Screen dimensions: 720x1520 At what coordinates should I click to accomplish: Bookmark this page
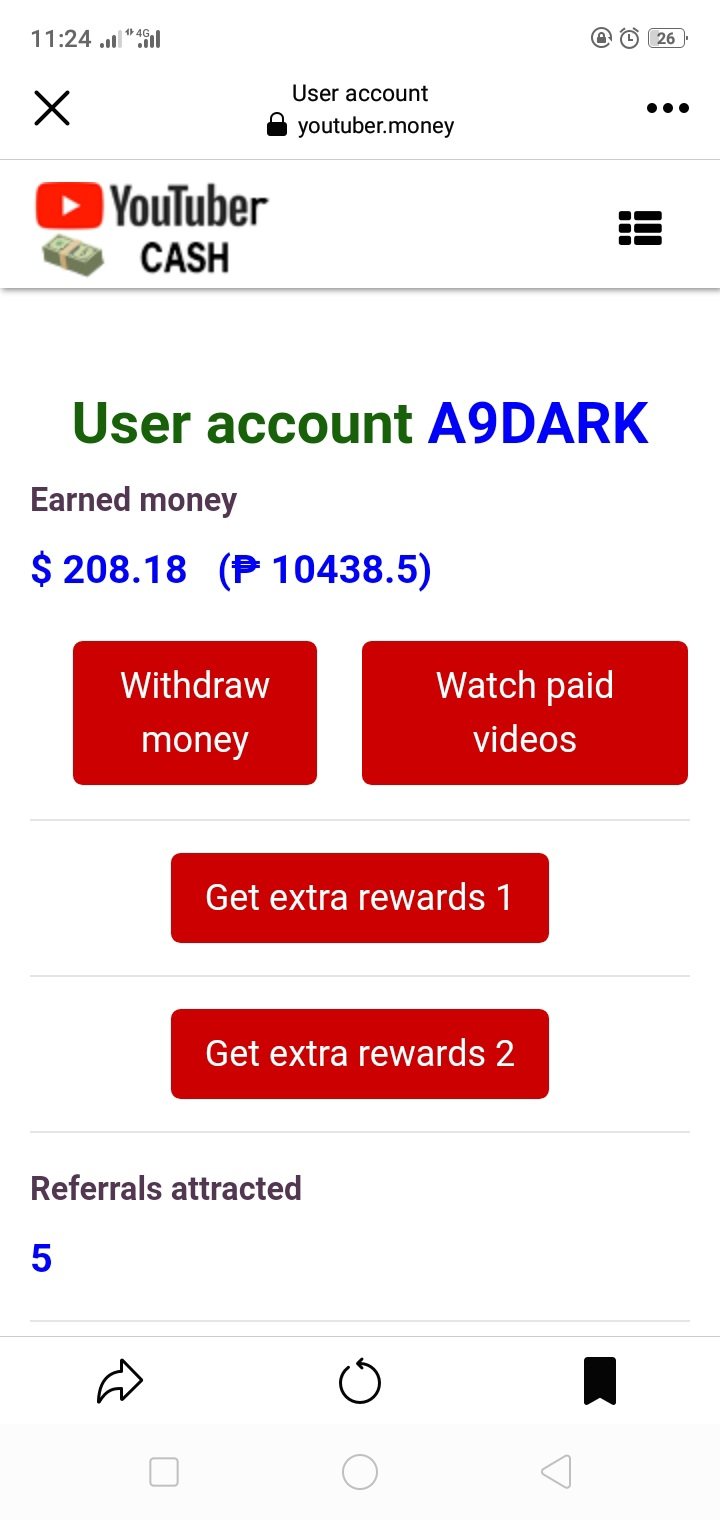tap(600, 1382)
